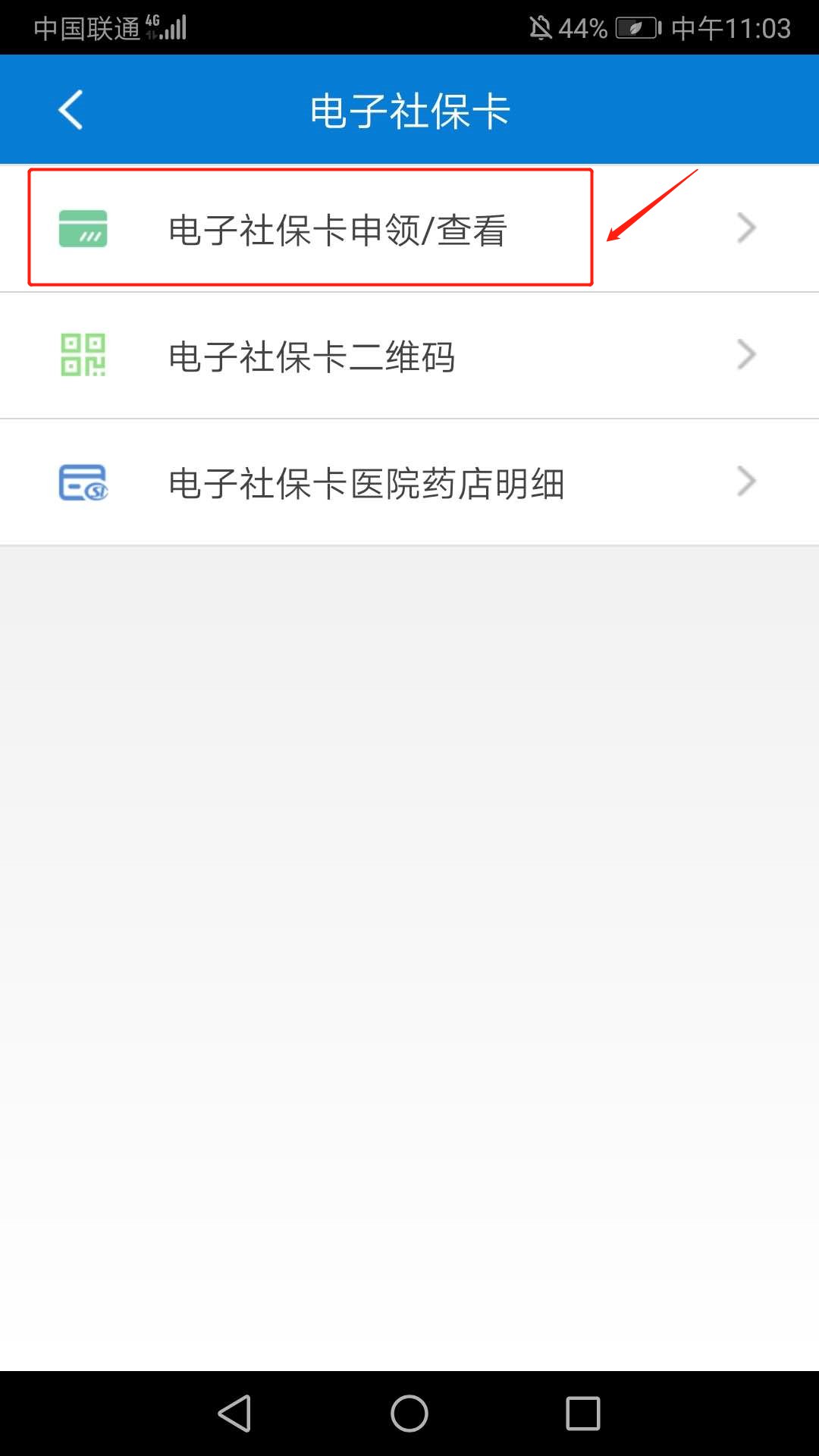Tap the system back button
819x1456 pixels.
point(234,1414)
